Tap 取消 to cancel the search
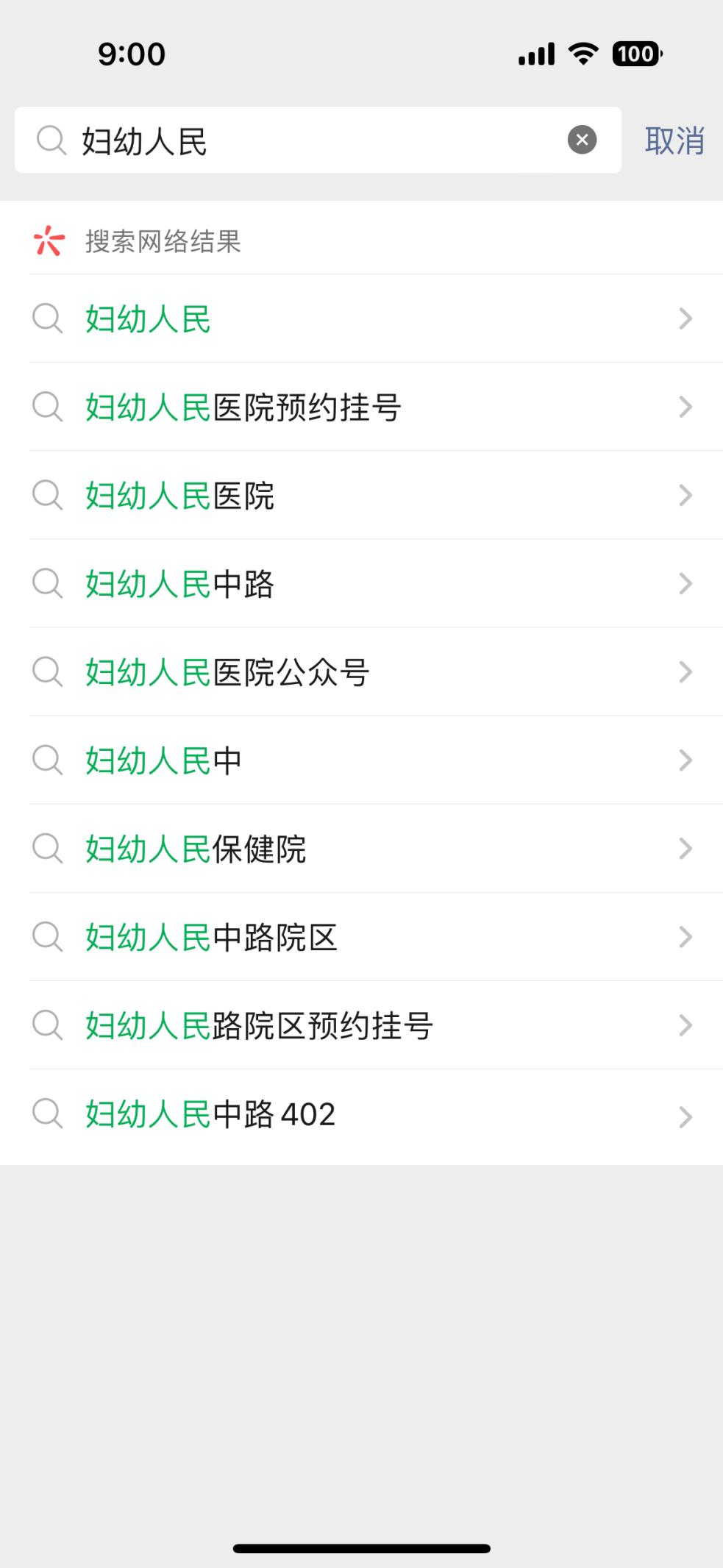 click(674, 140)
